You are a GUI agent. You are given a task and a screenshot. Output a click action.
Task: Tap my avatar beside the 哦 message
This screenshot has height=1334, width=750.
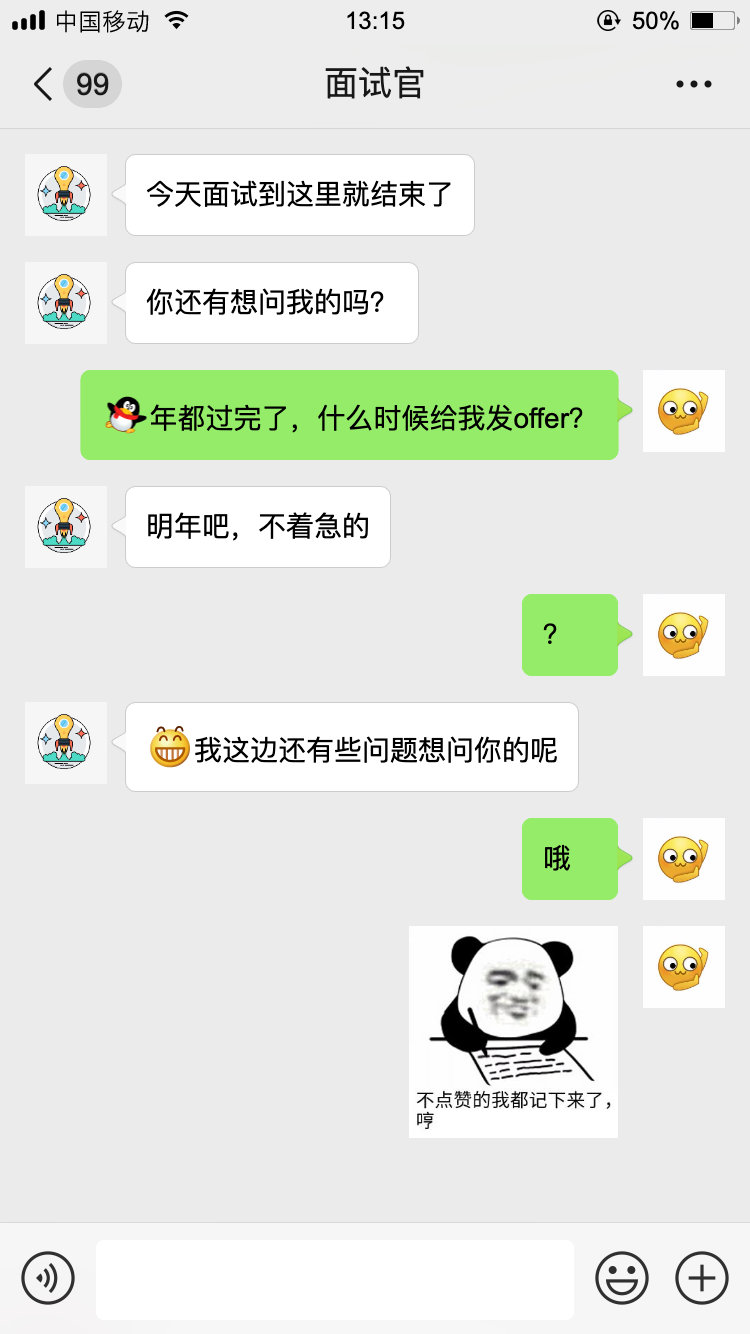click(x=683, y=859)
